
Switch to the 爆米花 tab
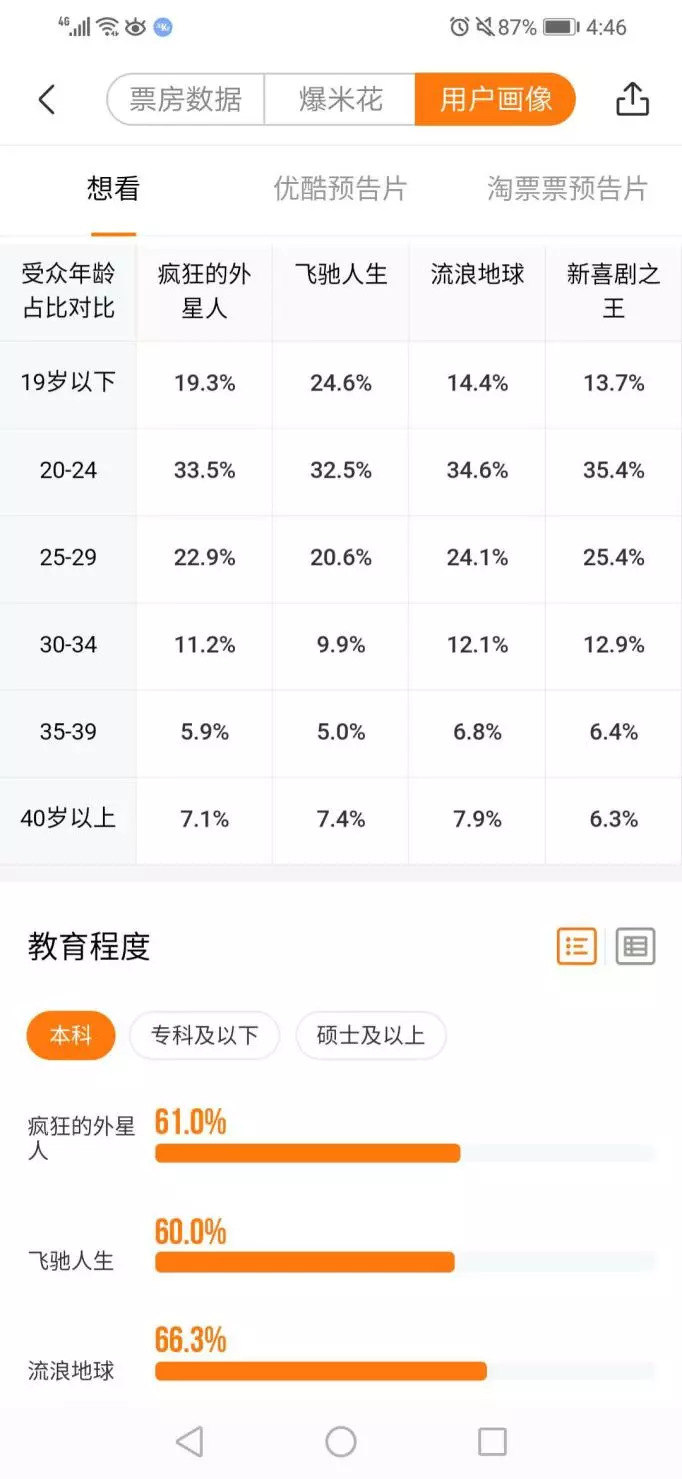click(340, 99)
